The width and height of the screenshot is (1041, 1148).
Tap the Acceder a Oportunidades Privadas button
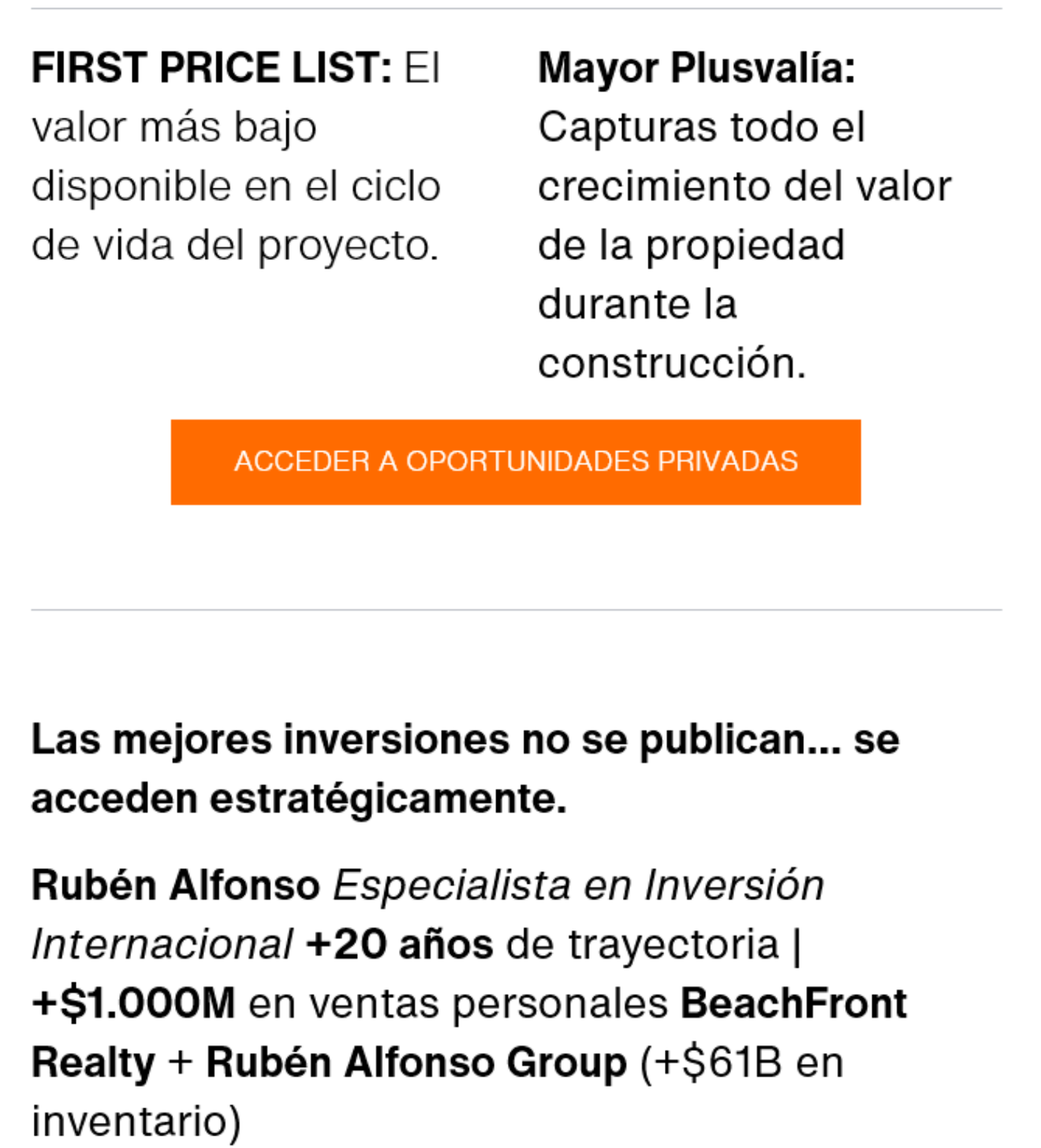(x=516, y=462)
